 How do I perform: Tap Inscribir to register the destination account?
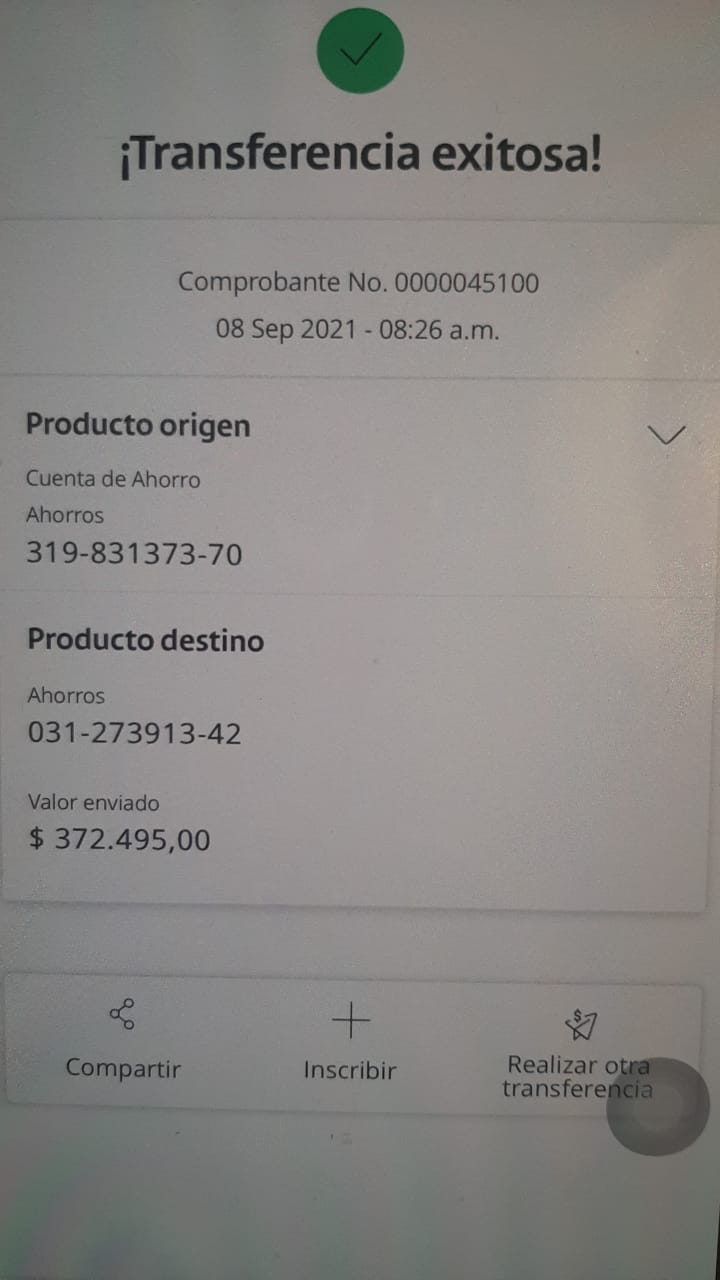coord(350,1044)
